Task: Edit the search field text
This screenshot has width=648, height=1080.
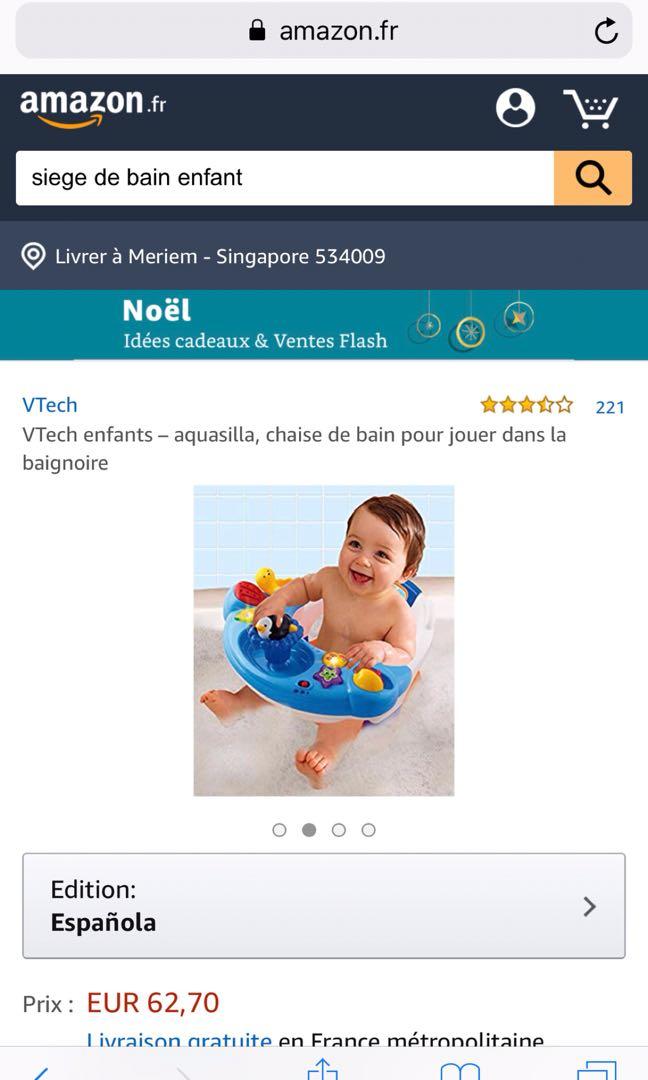Action: coord(285,178)
